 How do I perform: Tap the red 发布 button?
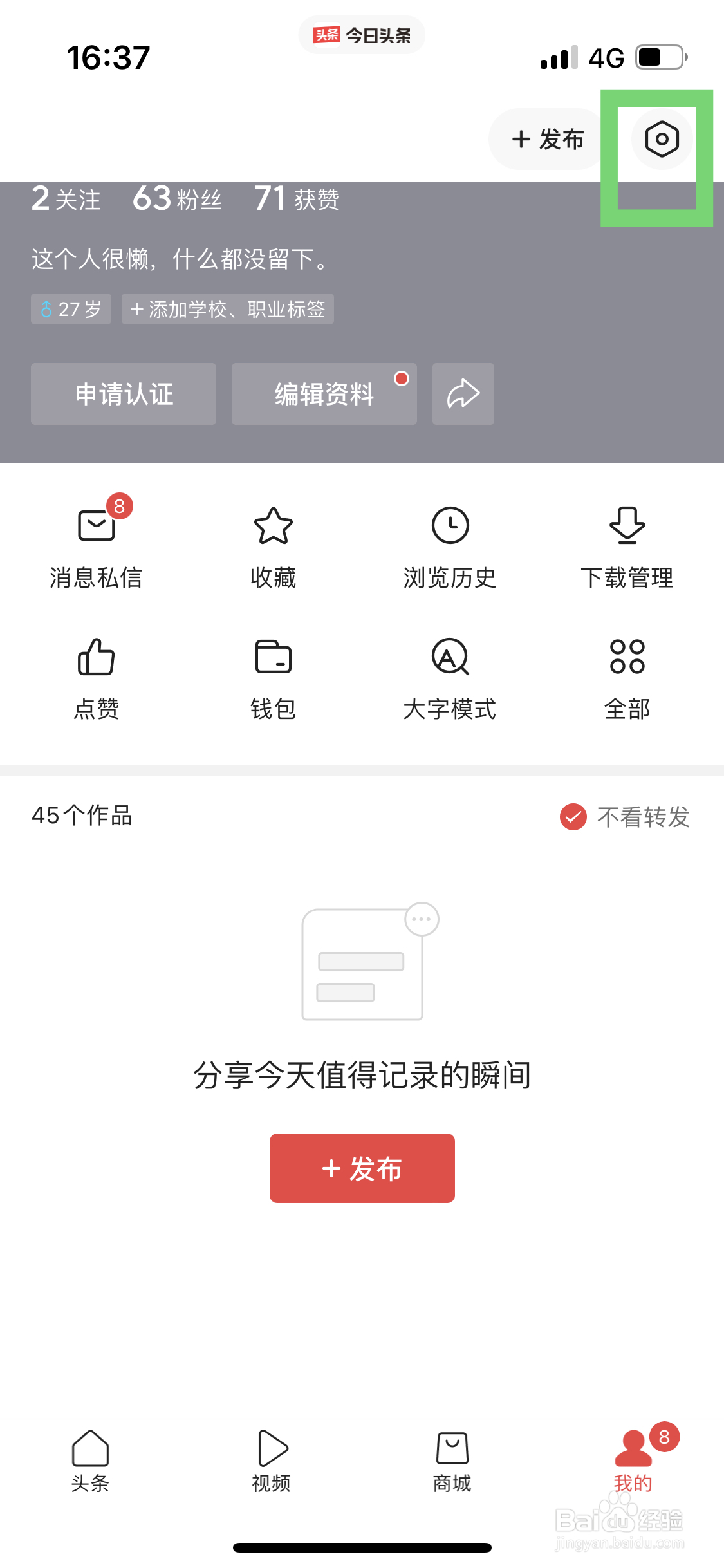pyautogui.click(x=362, y=1168)
